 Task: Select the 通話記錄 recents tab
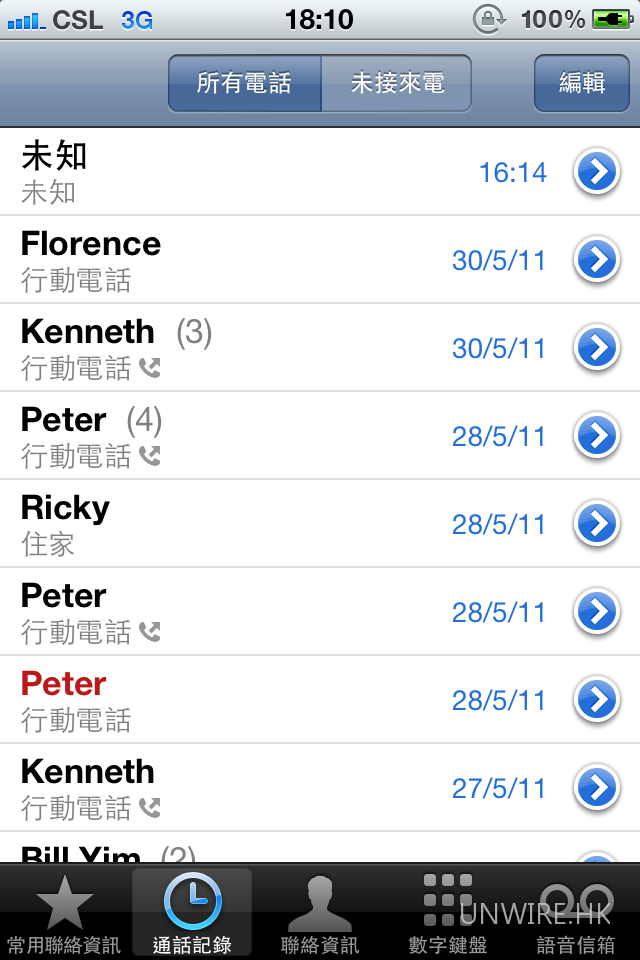(192, 913)
